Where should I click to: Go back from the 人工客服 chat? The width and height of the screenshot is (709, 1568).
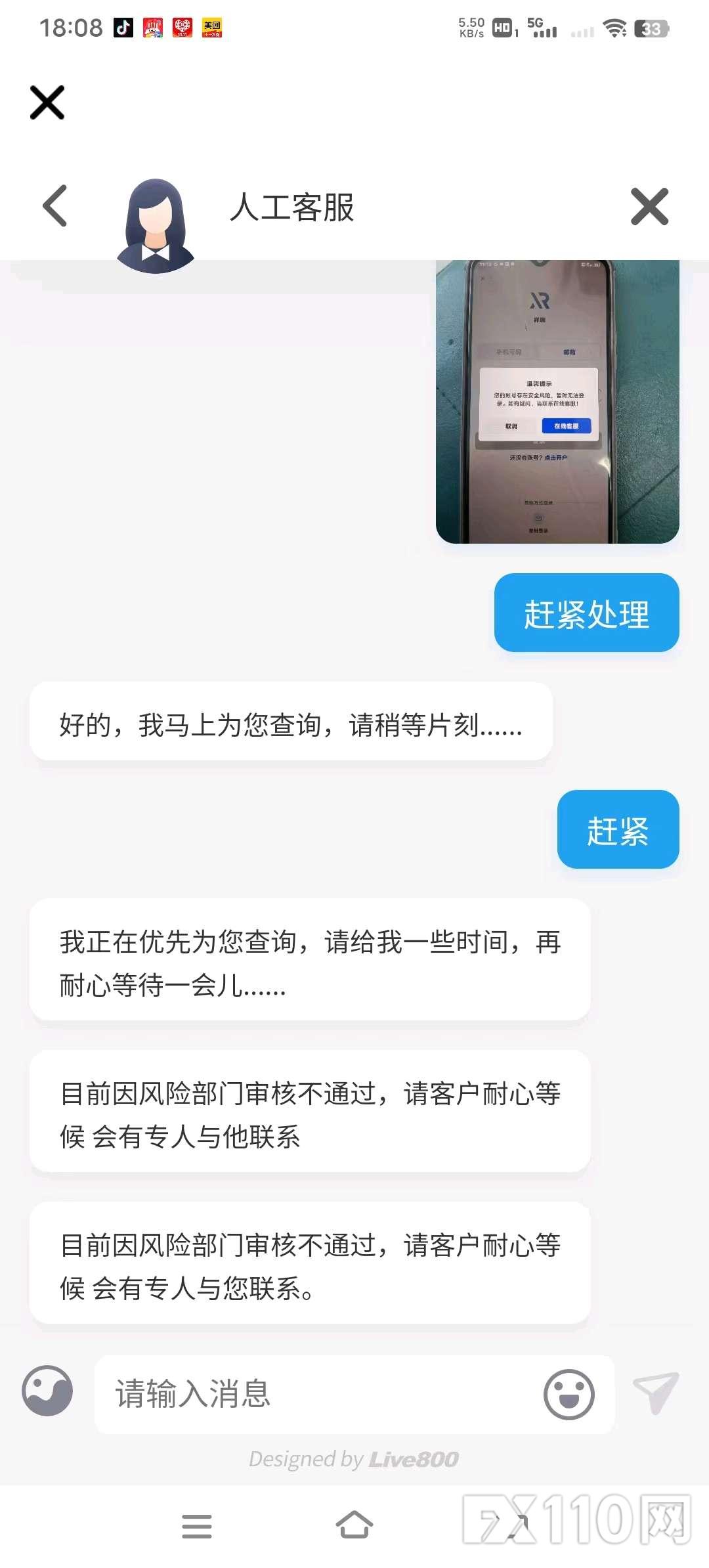(55, 206)
